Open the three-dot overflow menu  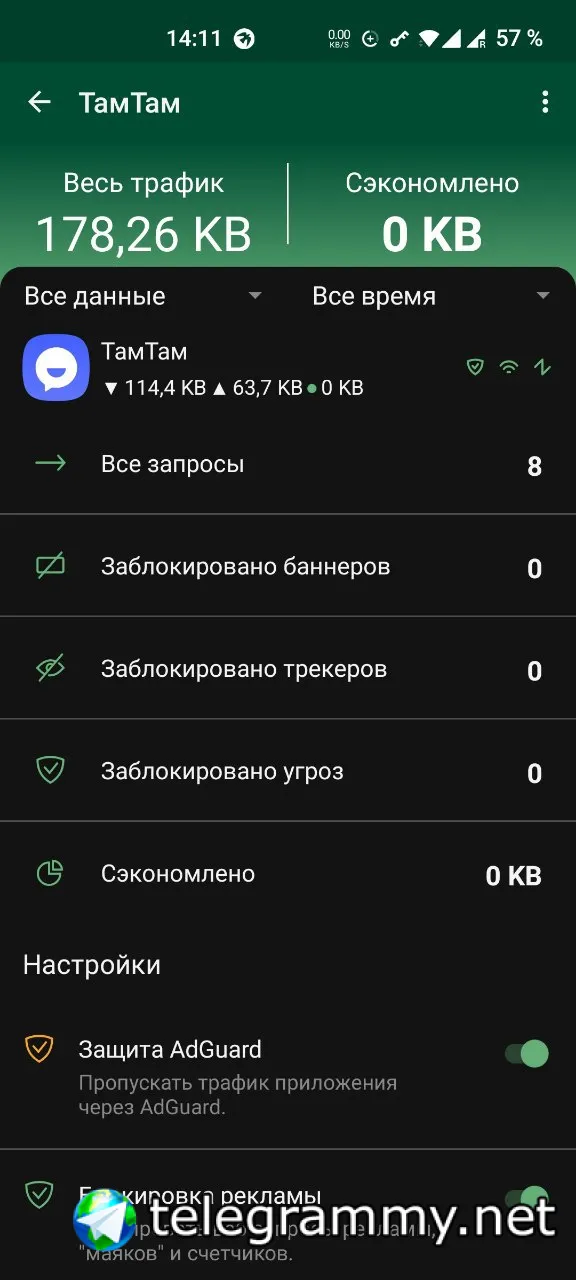point(545,102)
